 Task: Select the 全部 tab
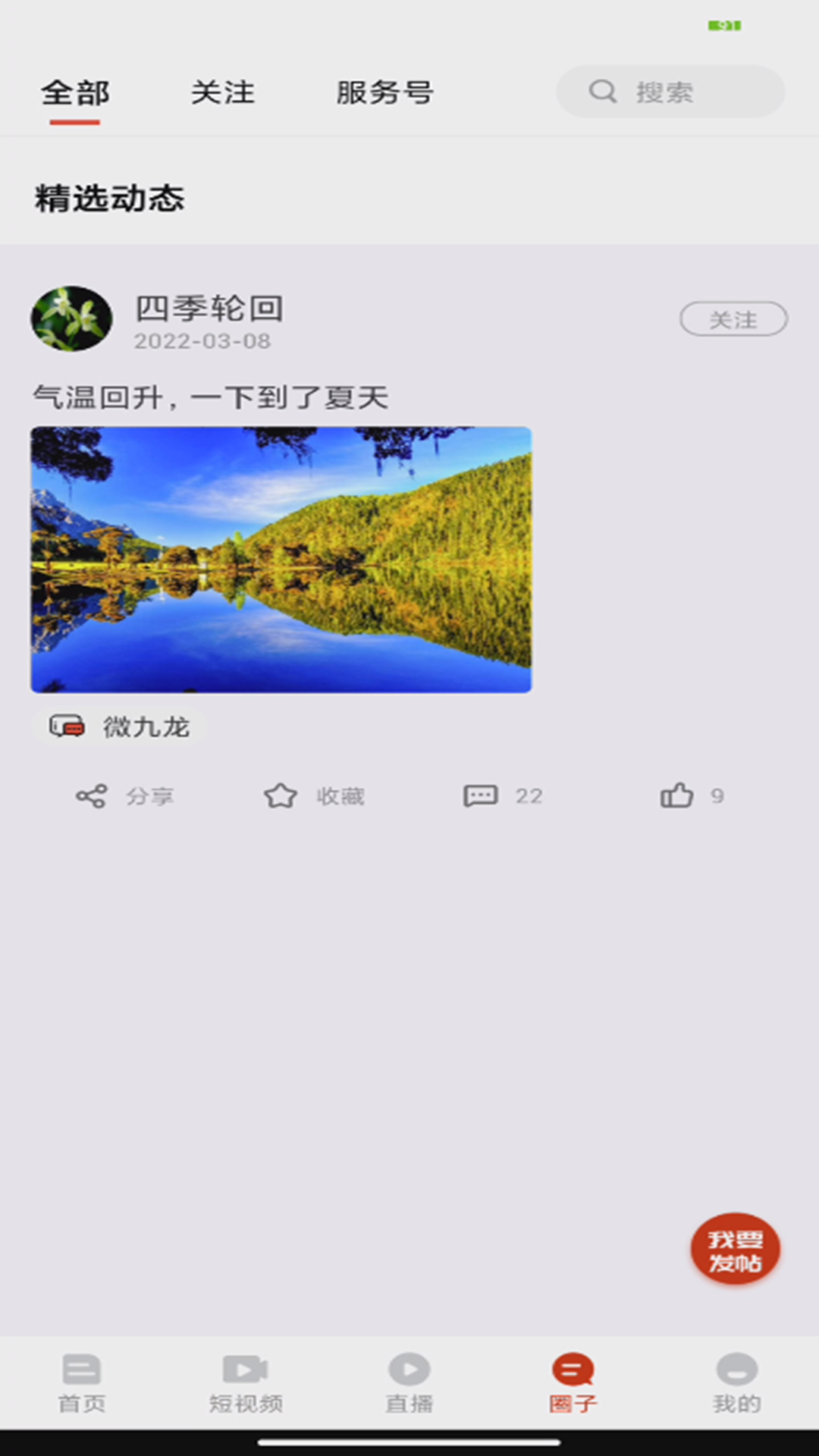(77, 93)
